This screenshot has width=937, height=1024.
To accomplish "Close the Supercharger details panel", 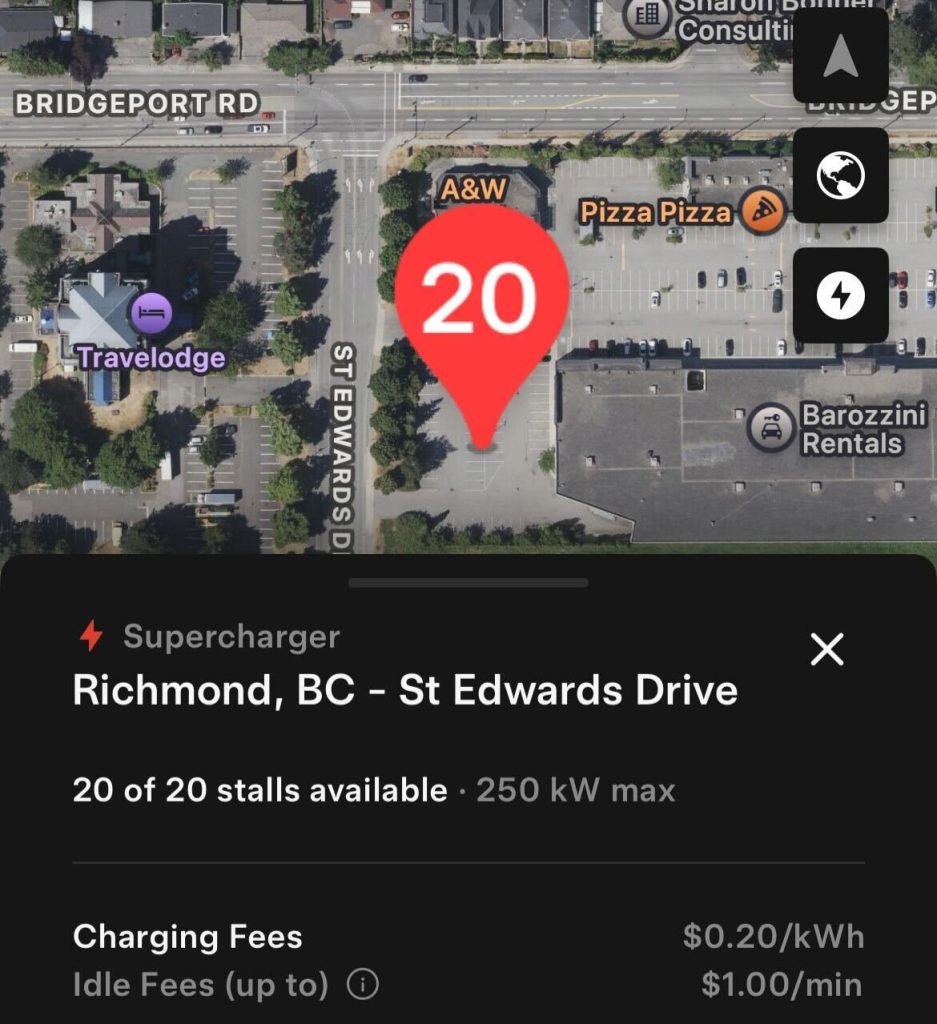I will click(827, 649).
